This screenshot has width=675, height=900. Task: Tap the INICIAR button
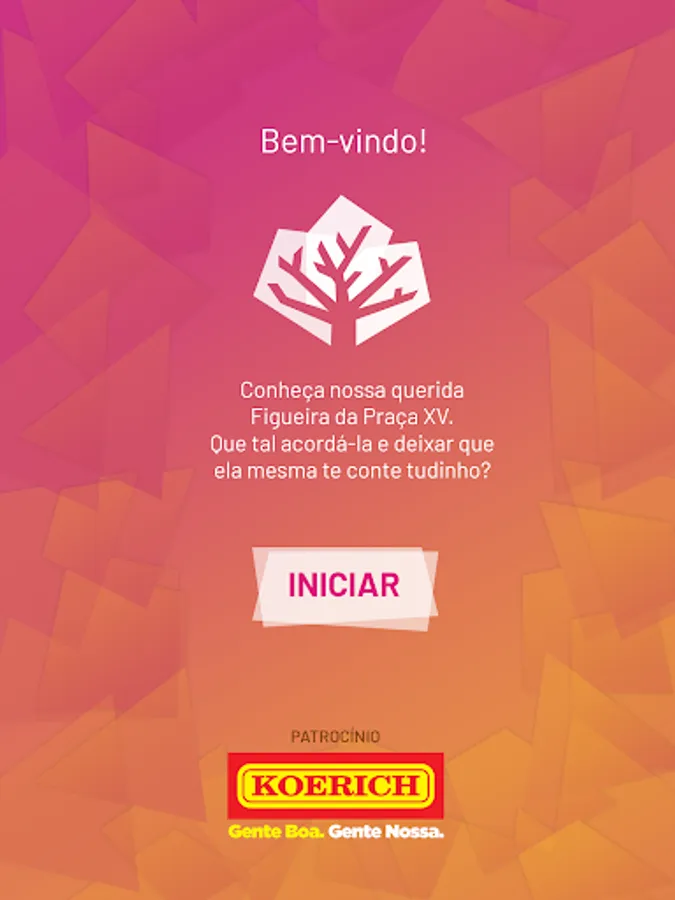pos(344,585)
